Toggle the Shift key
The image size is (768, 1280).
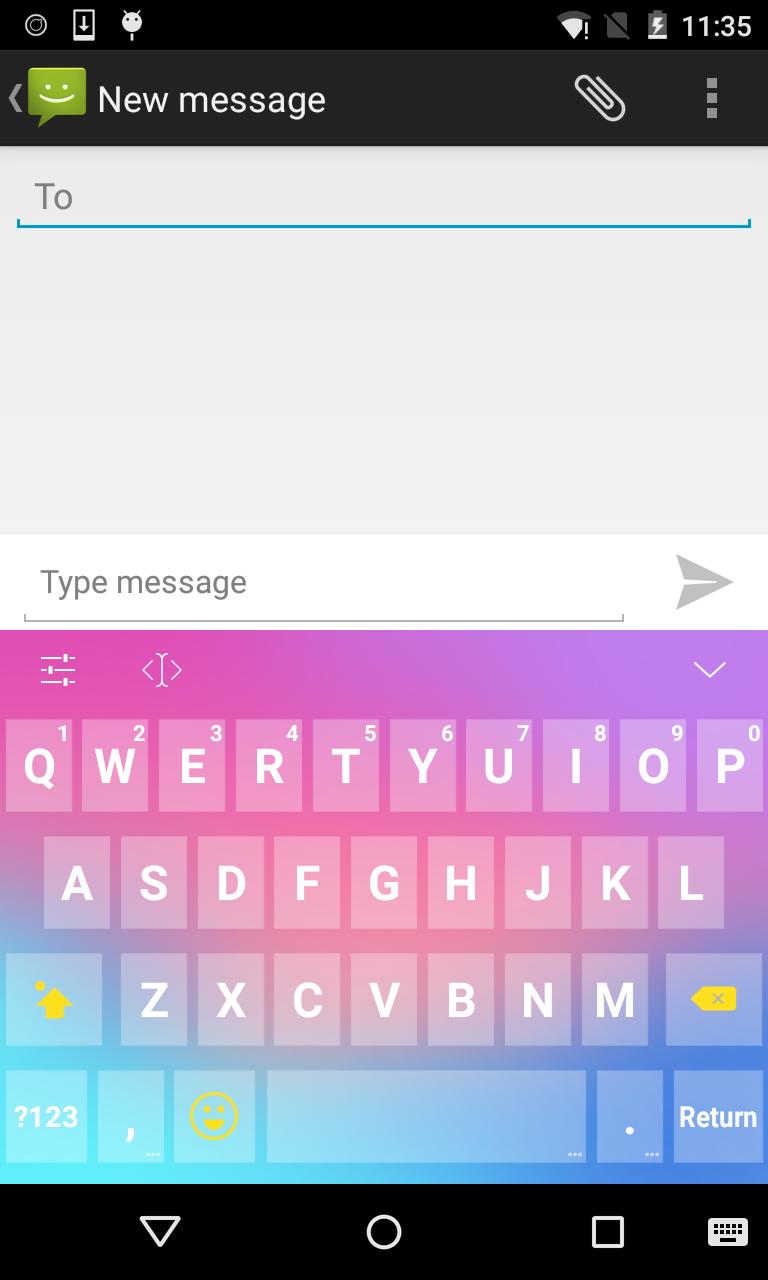(54, 999)
